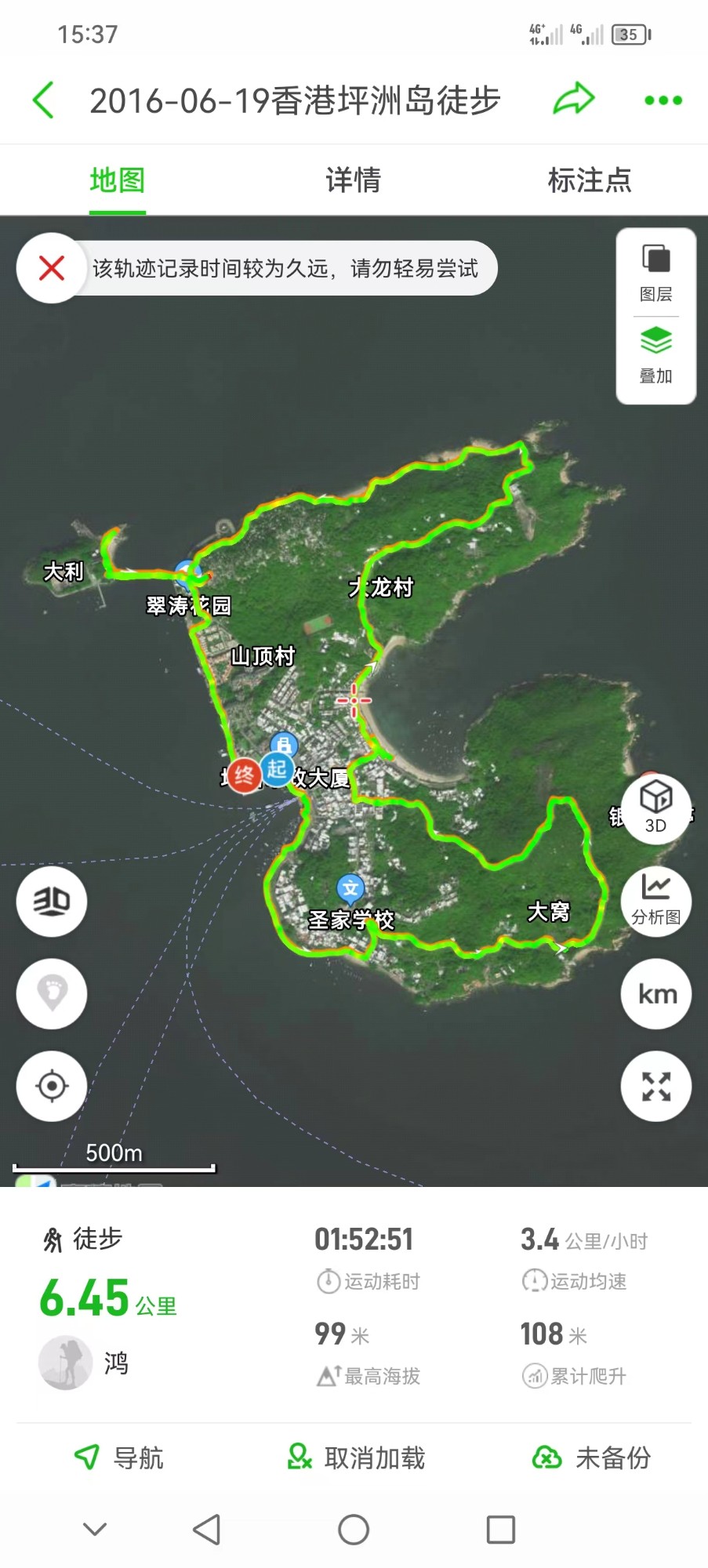The width and height of the screenshot is (708, 1568).
Task: Toggle the km distance markers
Action: click(656, 993)
